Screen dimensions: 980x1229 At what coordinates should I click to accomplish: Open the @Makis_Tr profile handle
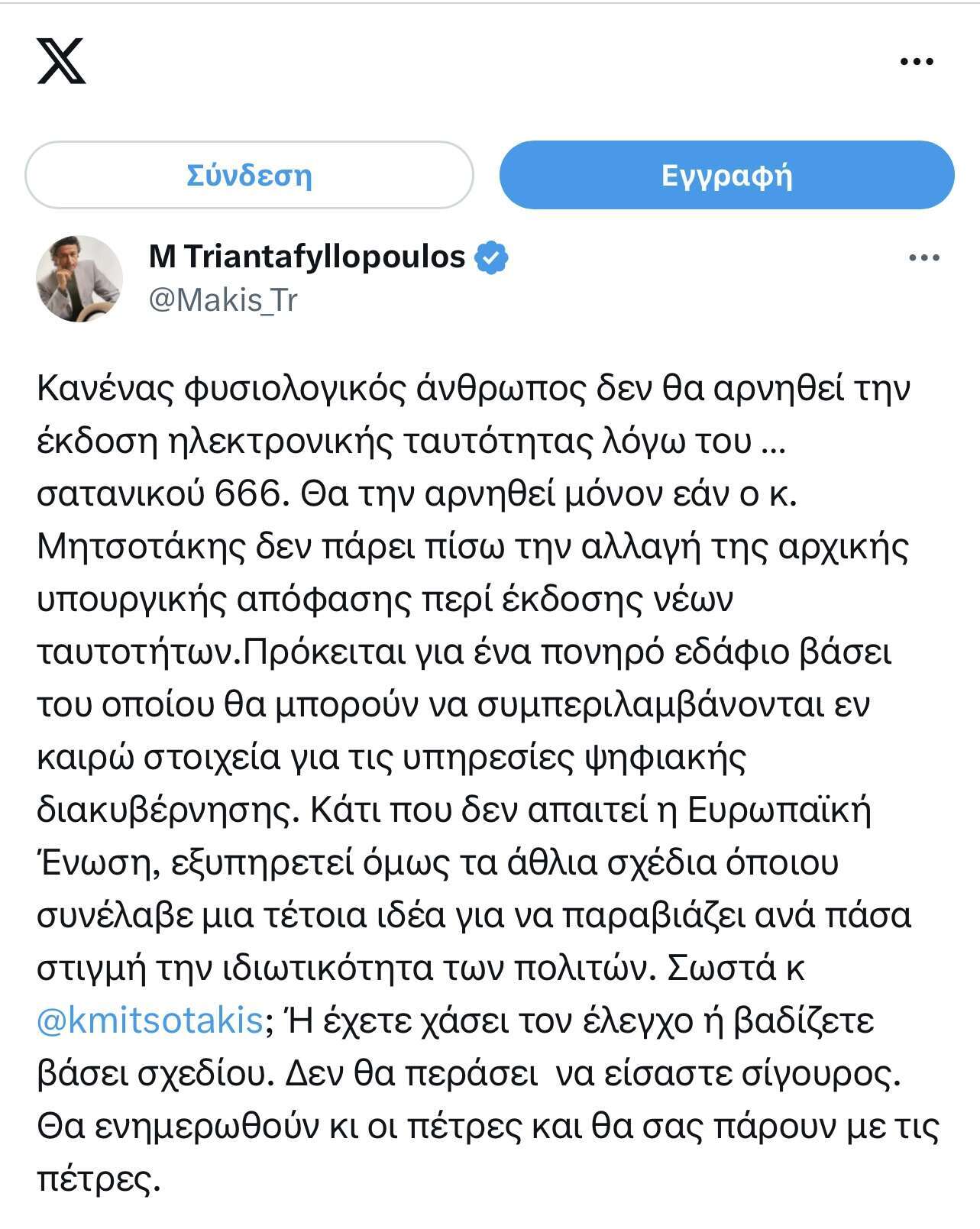[x=222, y=301]
